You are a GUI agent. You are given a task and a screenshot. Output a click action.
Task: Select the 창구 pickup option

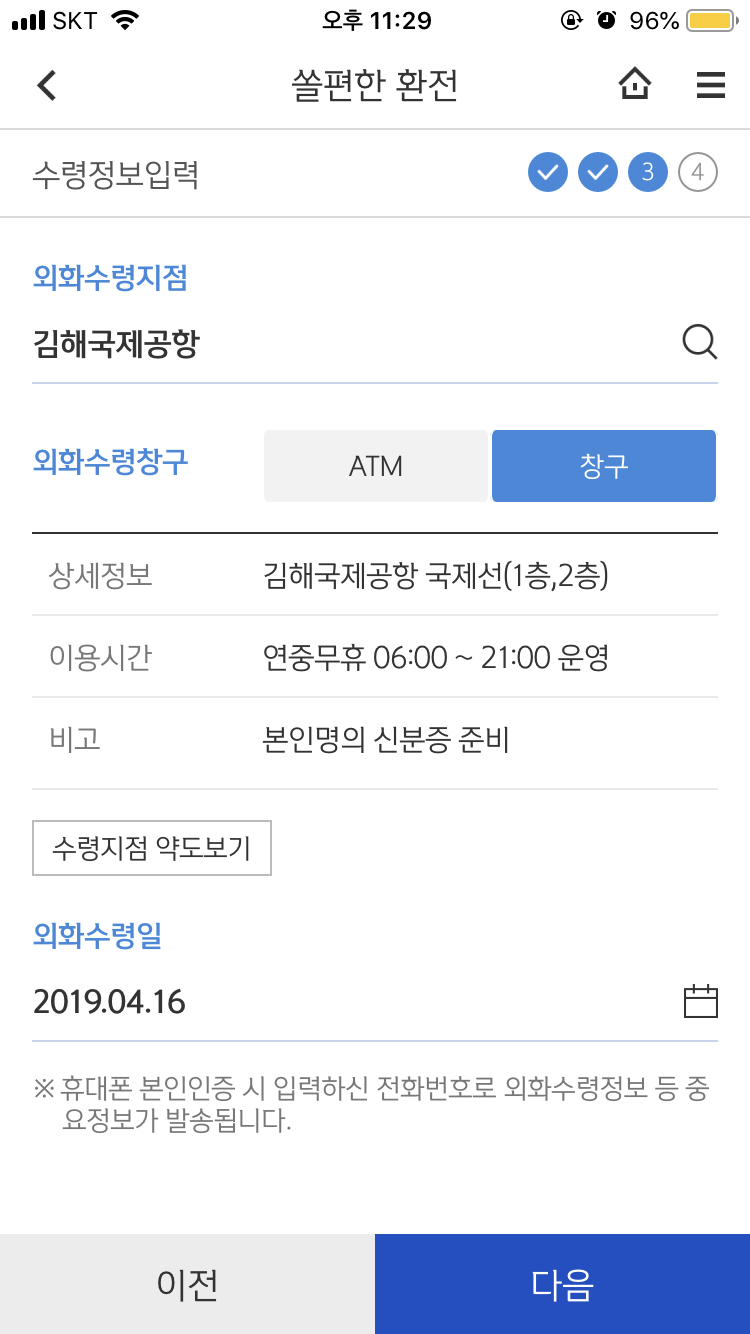tap(604, 466)
